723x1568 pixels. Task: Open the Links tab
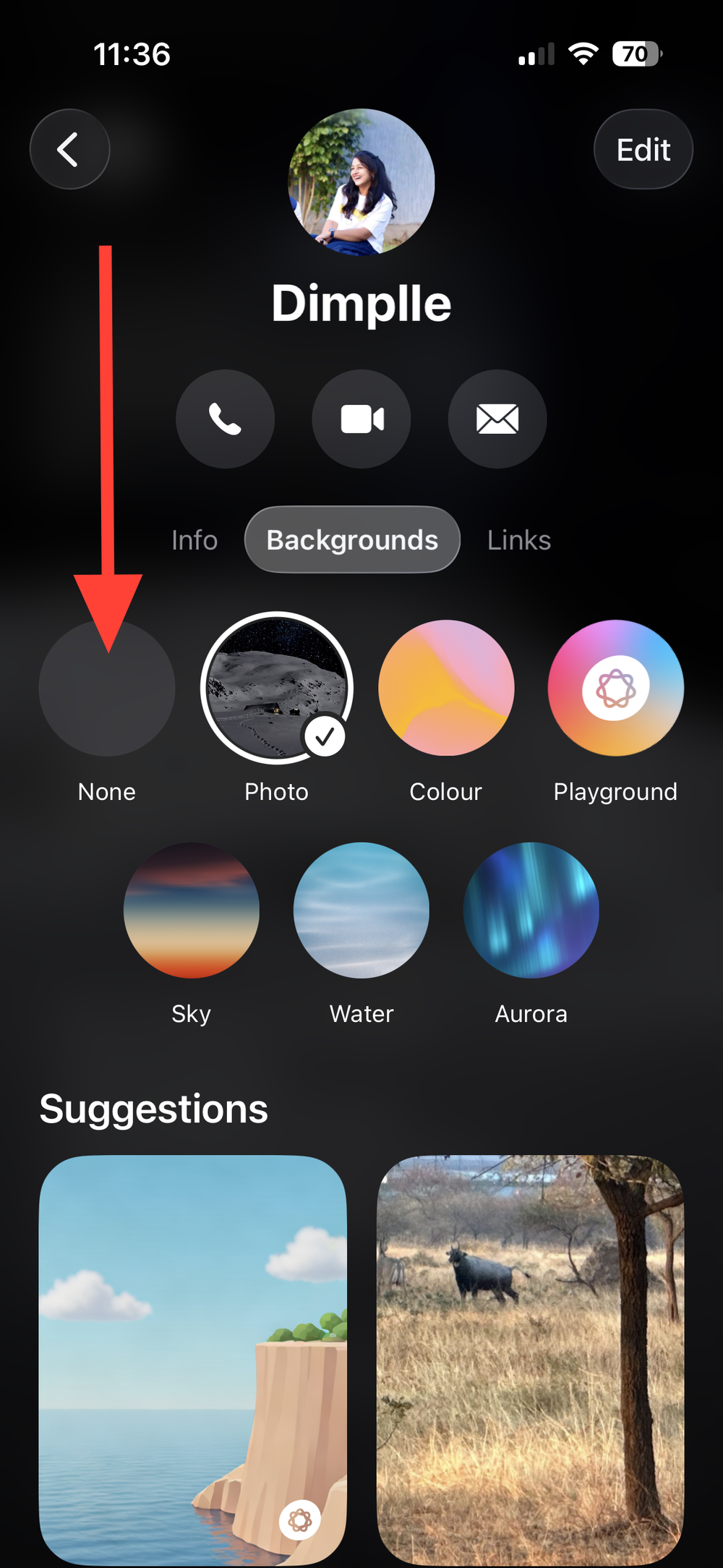click(518, 540)
